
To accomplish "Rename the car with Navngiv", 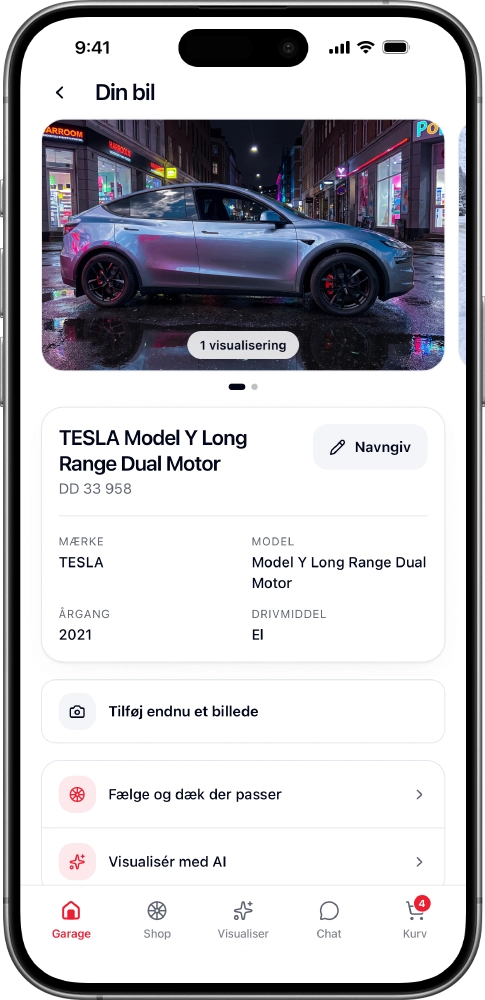I will click(x=370, y=447).
